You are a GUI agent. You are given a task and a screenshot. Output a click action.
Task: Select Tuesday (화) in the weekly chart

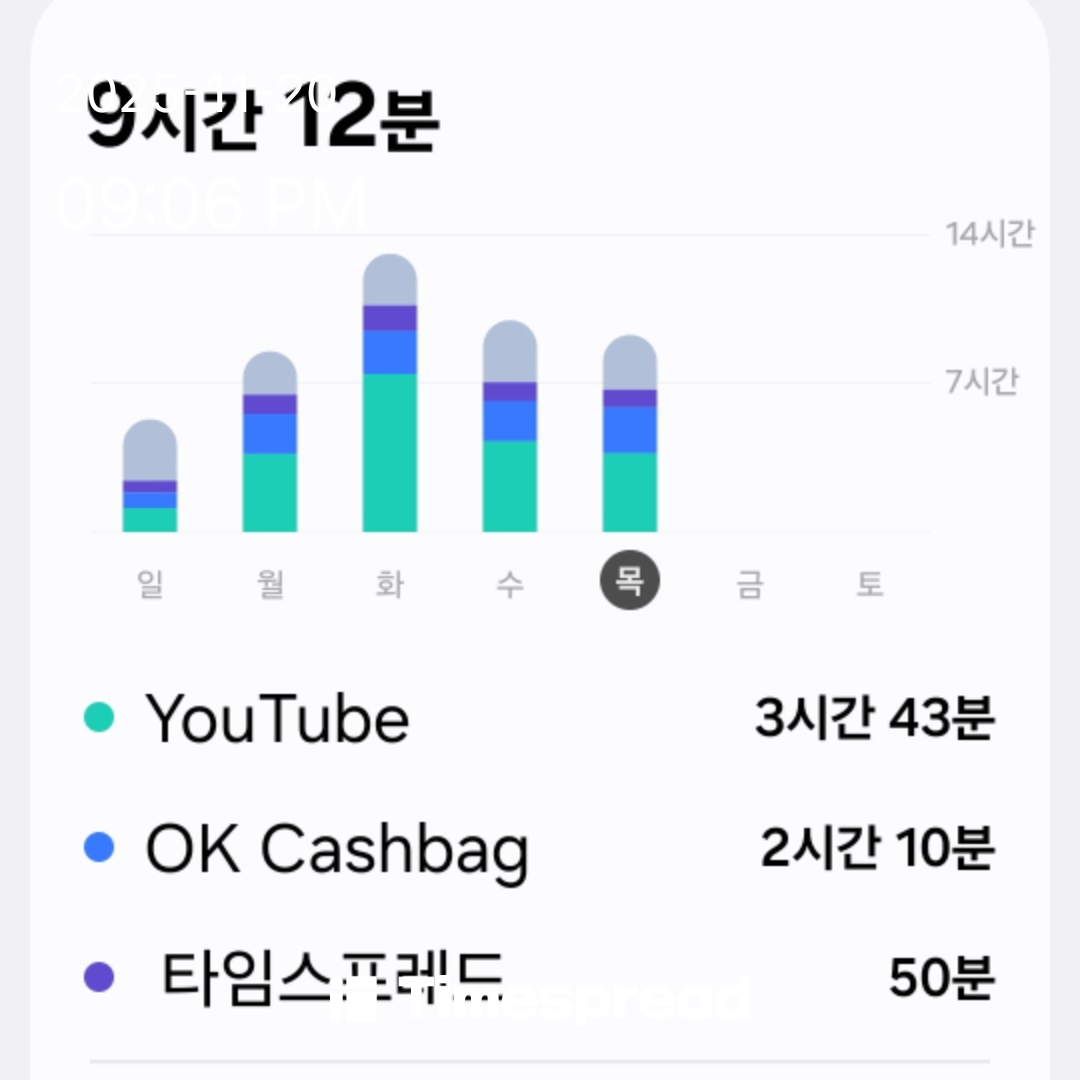pos(390,583)
